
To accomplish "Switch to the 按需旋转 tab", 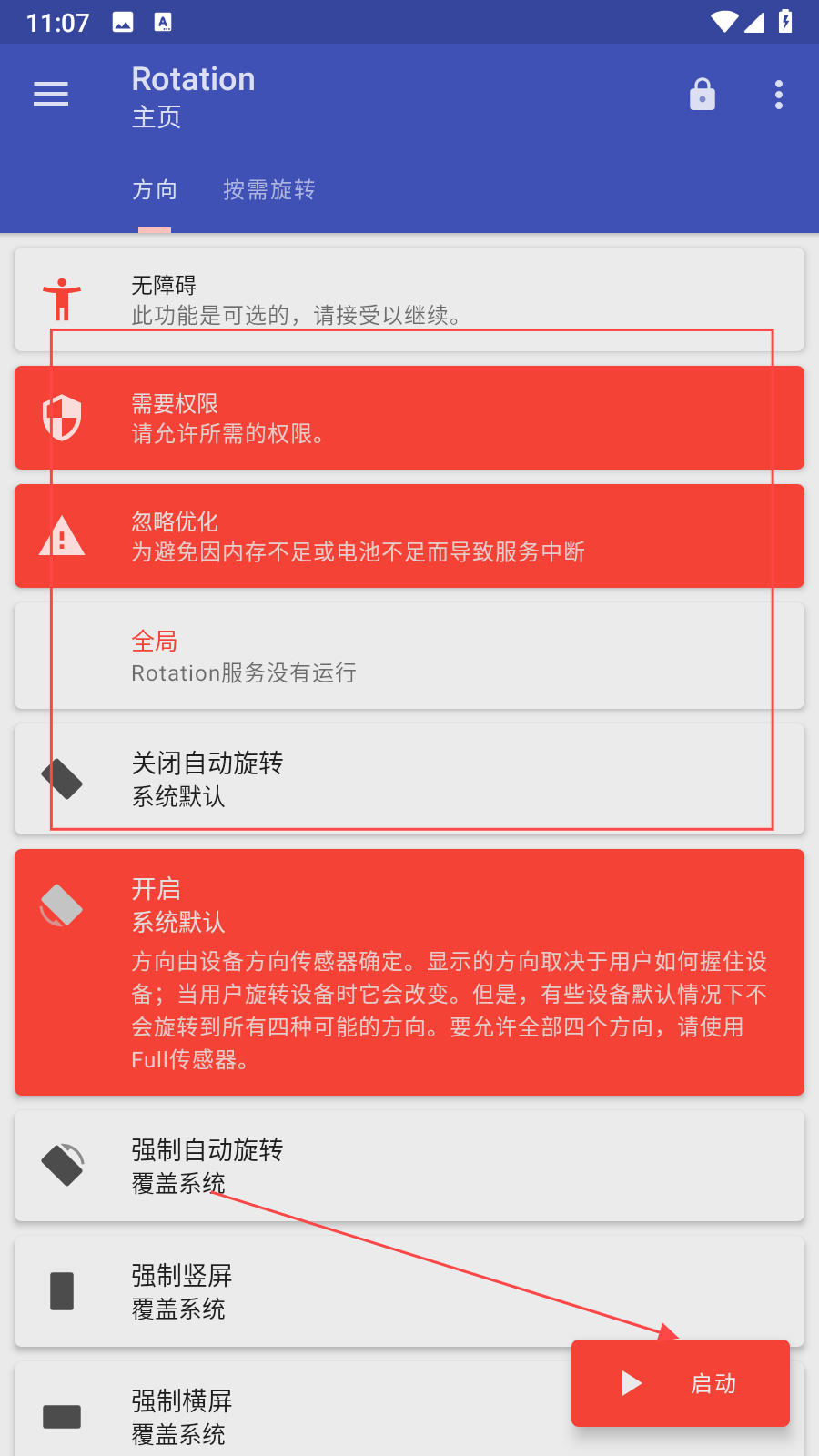I will (x=268, y=189).
